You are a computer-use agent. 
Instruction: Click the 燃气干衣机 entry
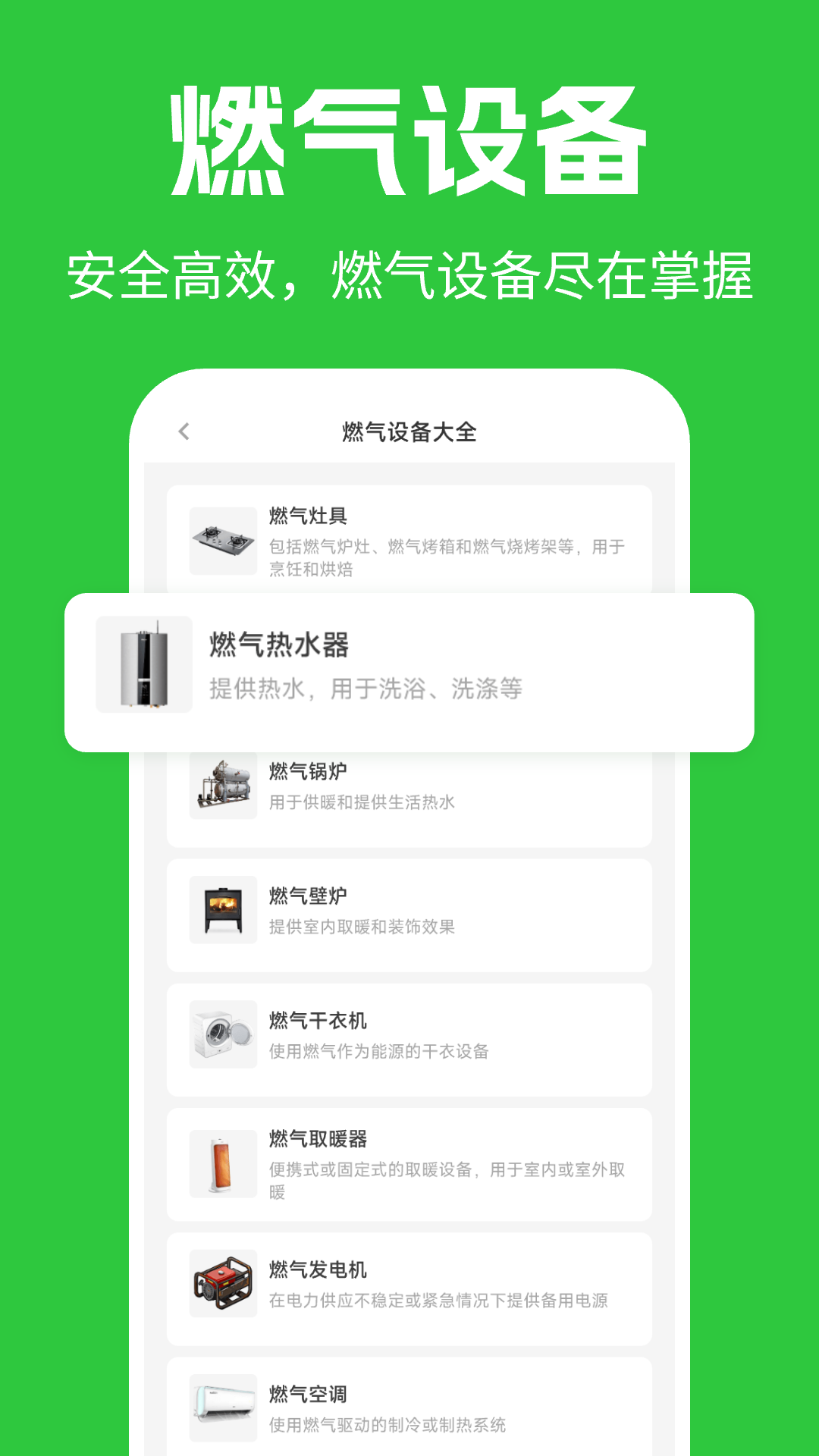point(409,1035)
